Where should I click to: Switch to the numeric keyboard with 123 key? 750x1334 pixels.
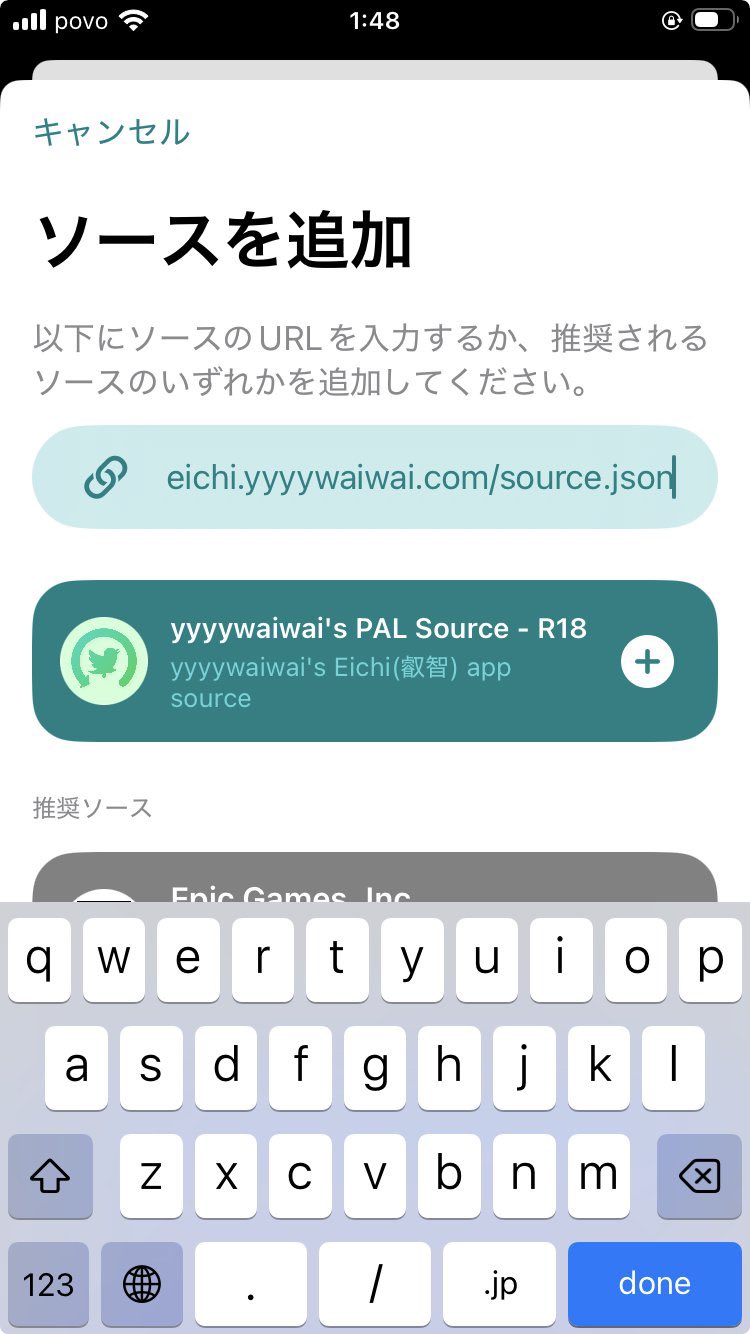point(48,1283)
